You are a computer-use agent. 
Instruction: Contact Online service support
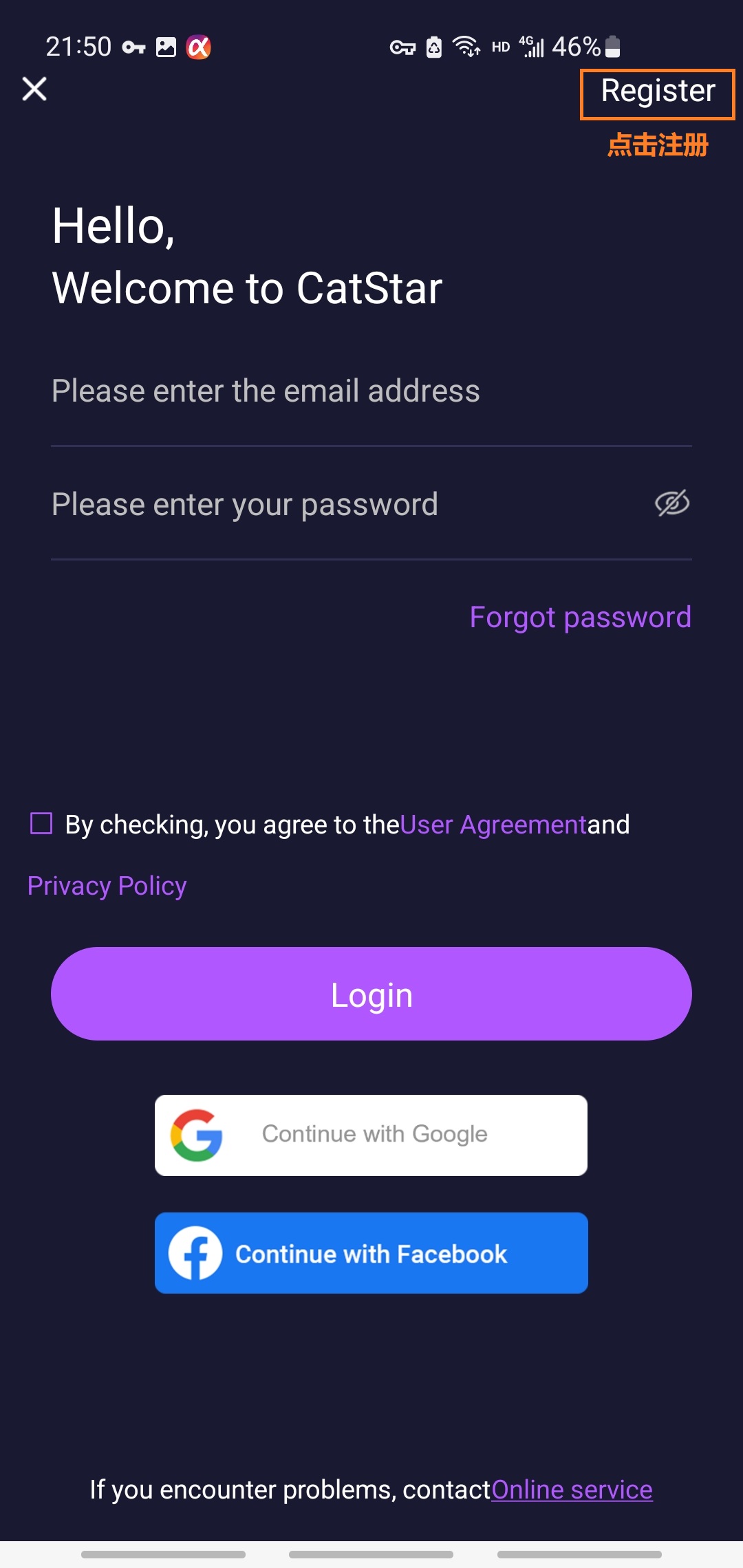pyautogui.click(x=572, y=1490)
